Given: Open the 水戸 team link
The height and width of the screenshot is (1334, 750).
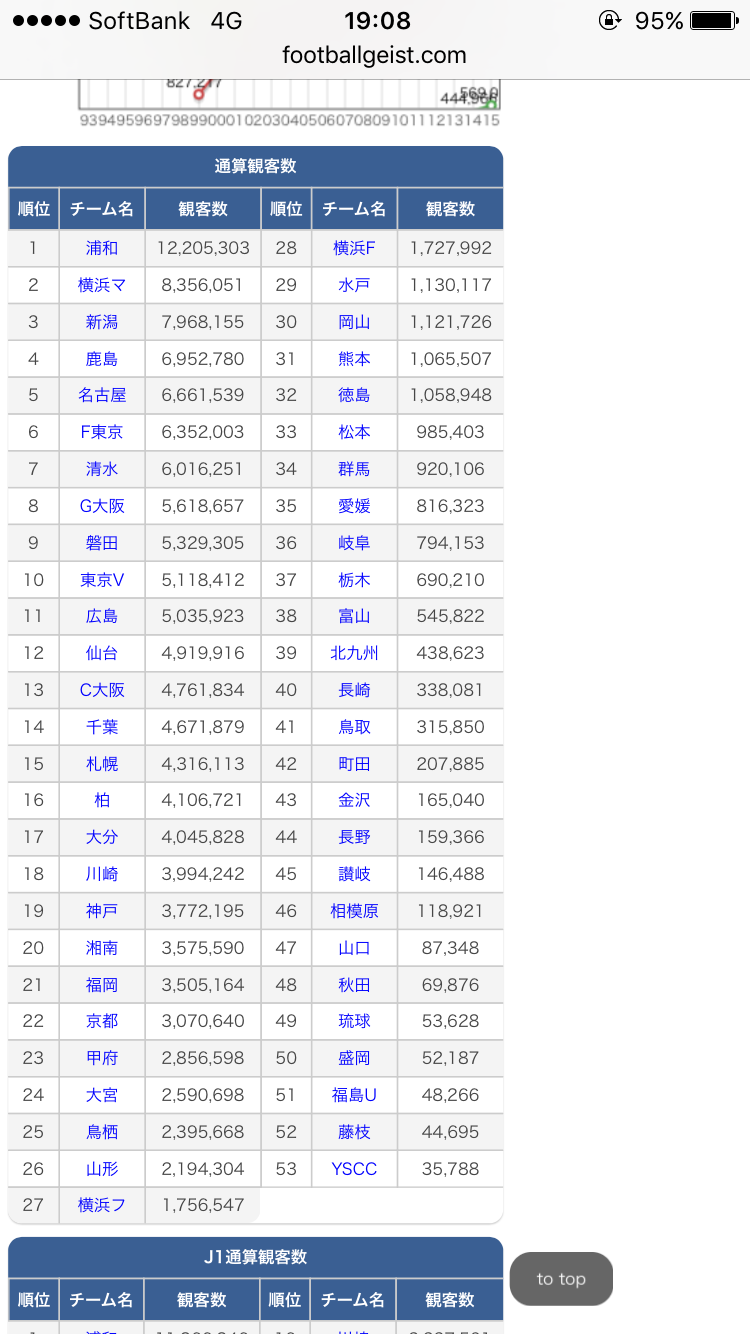Looking at the screenshot, I should click(x=354, y=285).
